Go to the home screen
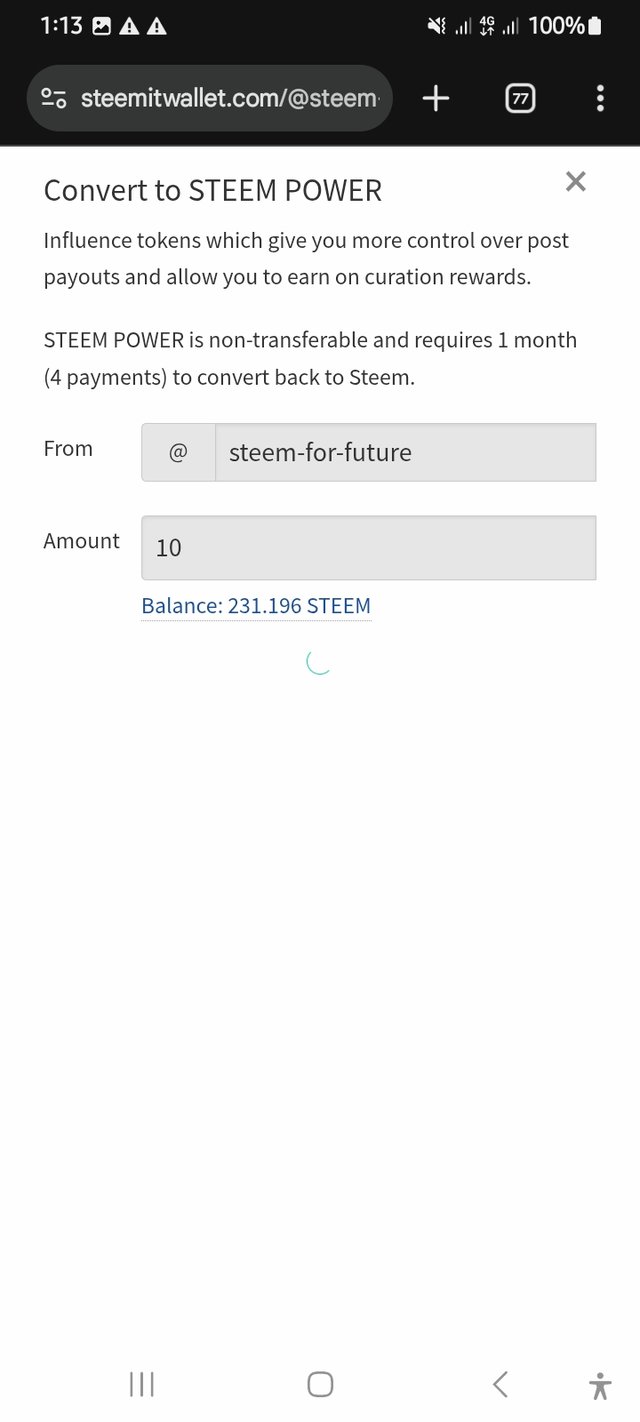 pos(320,1384)
